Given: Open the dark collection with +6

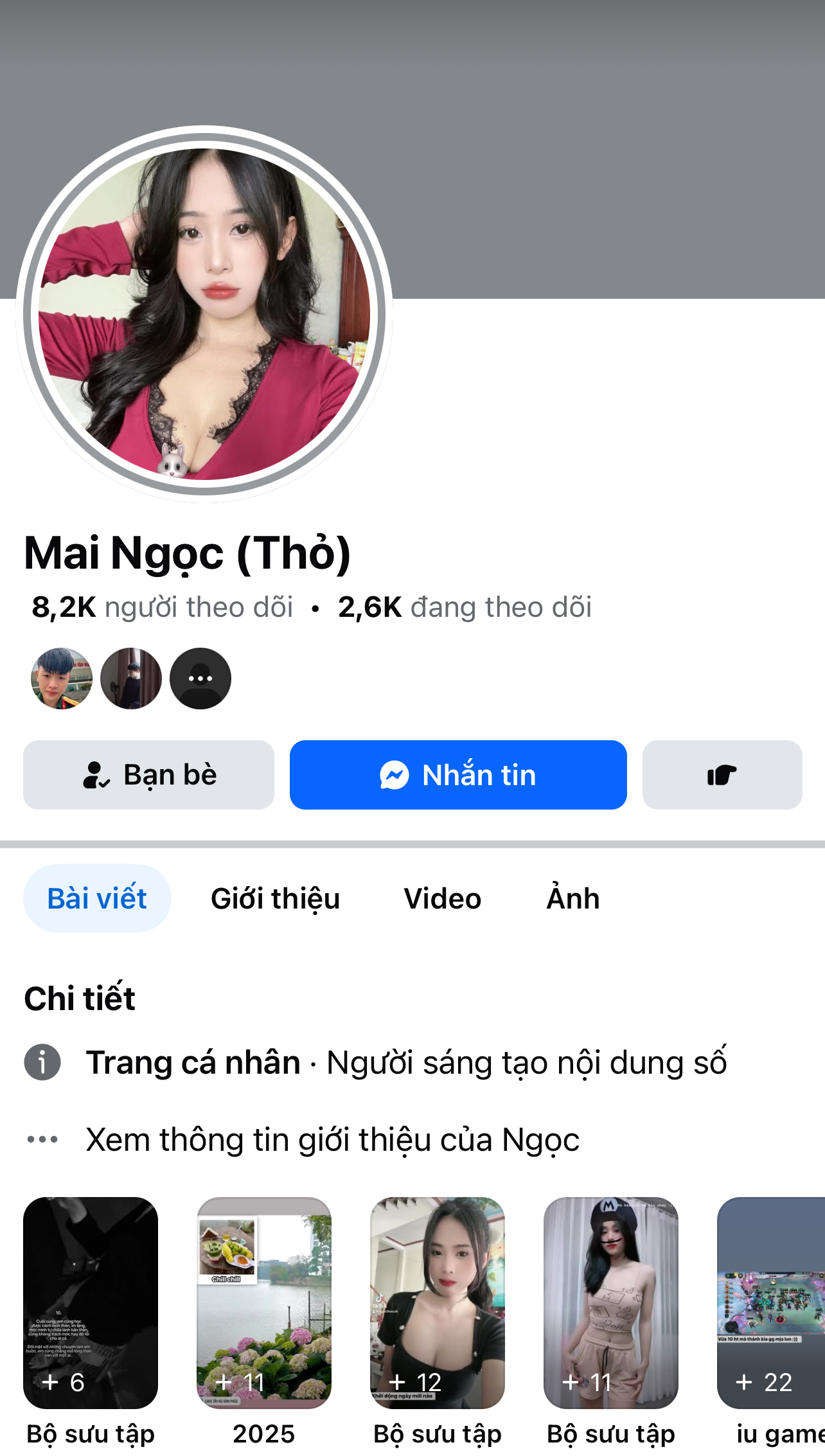Looking at the screenshot, I should coord(91,1302).
